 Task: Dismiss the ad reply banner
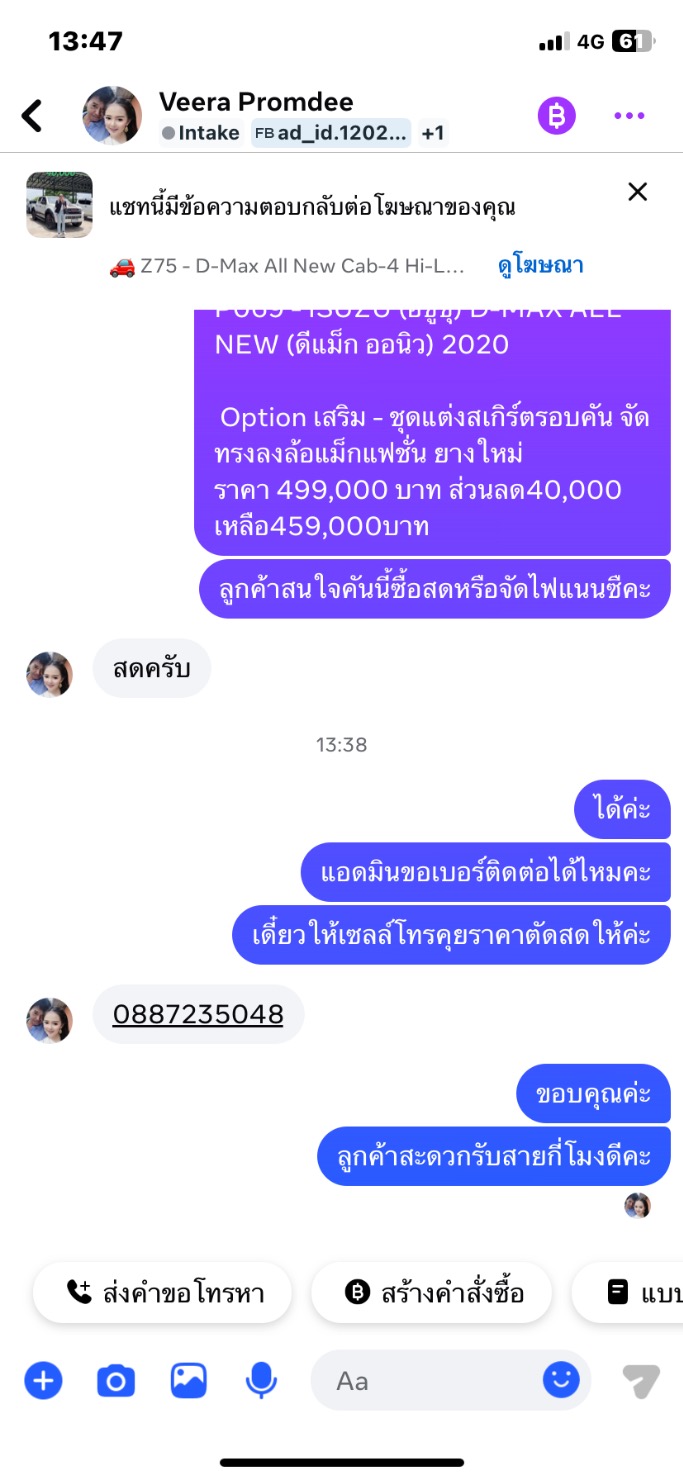pyautogui.click(x=637, y=192)
